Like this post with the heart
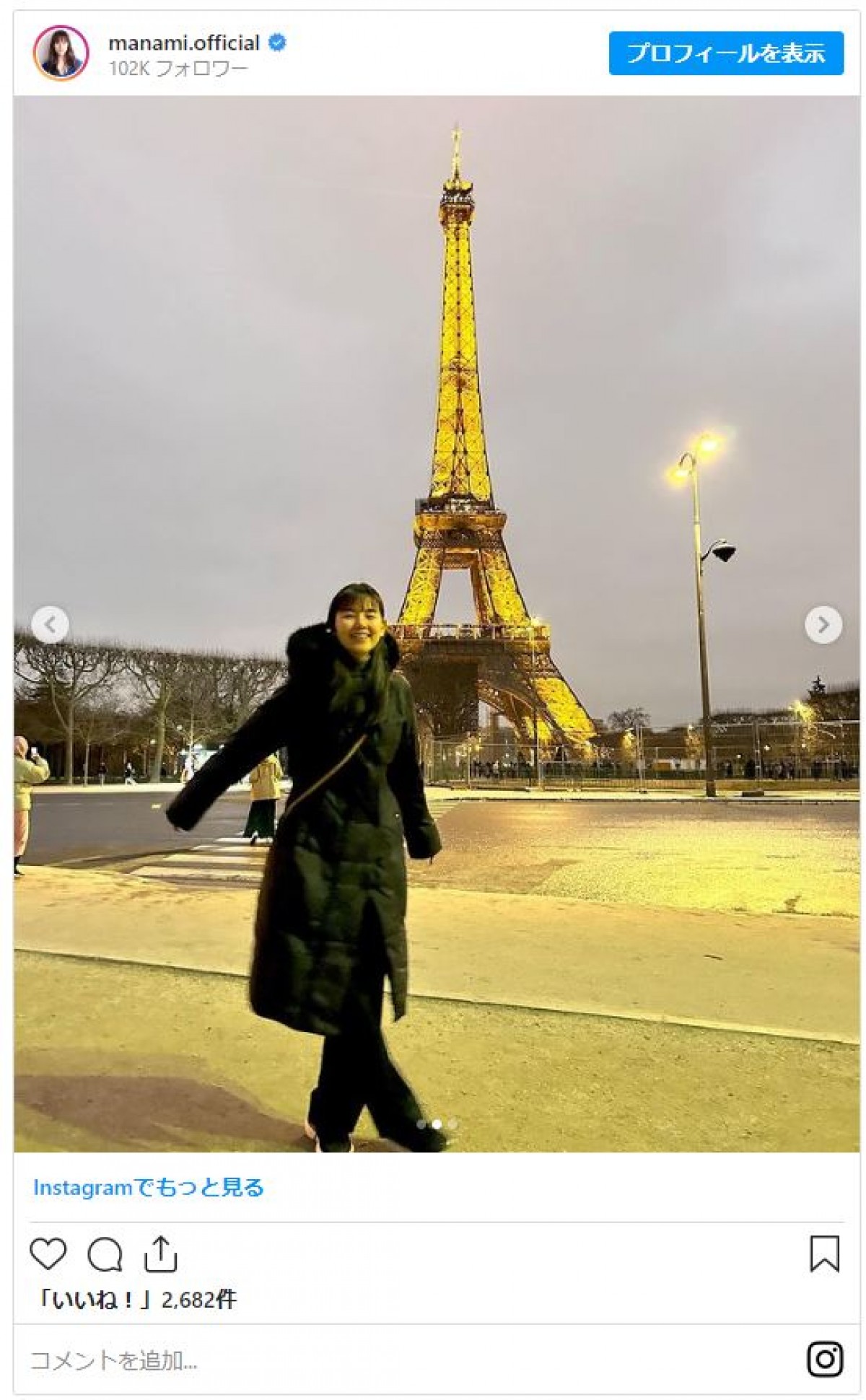 [48, 1254]
